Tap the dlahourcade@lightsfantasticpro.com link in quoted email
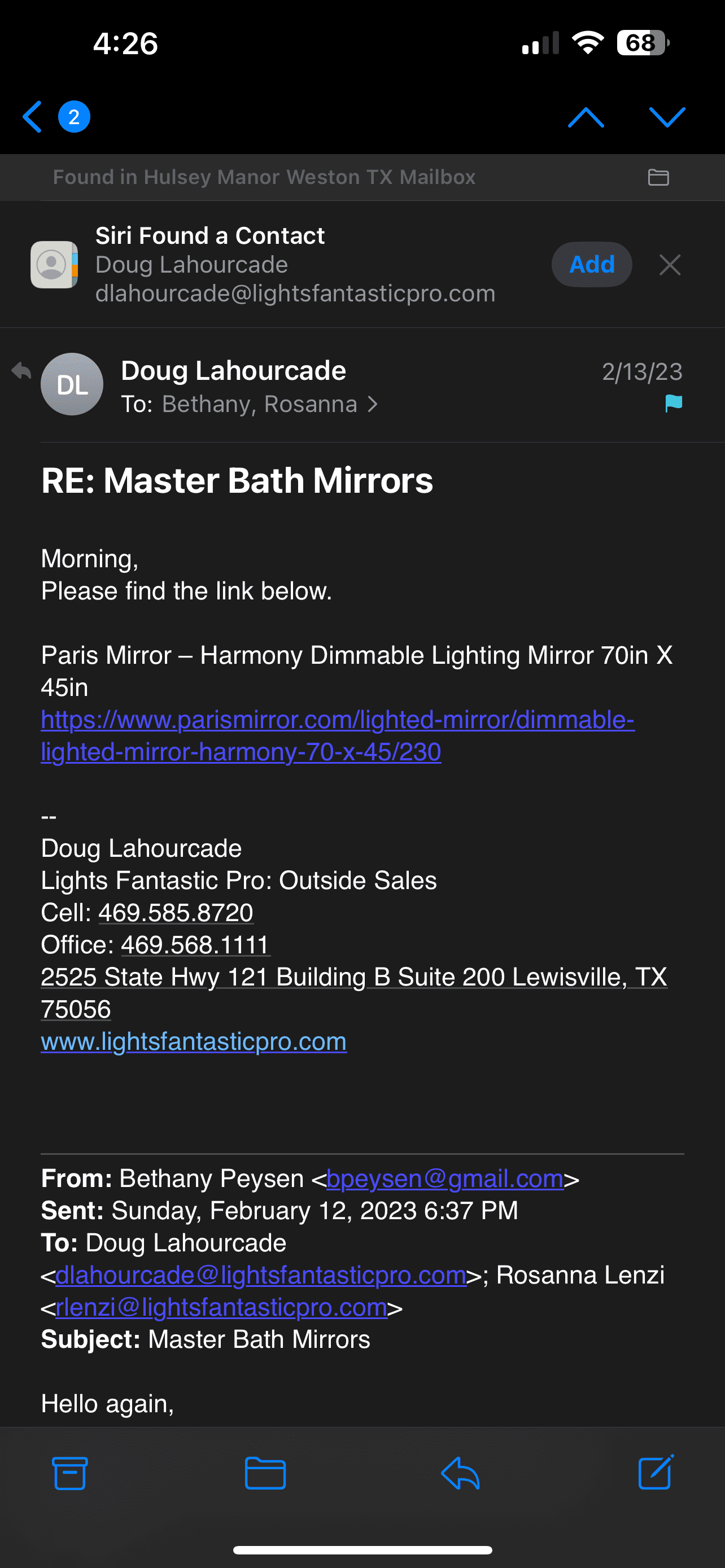The height and width of the screenshot is (1568, 725). pos(260,1275)
